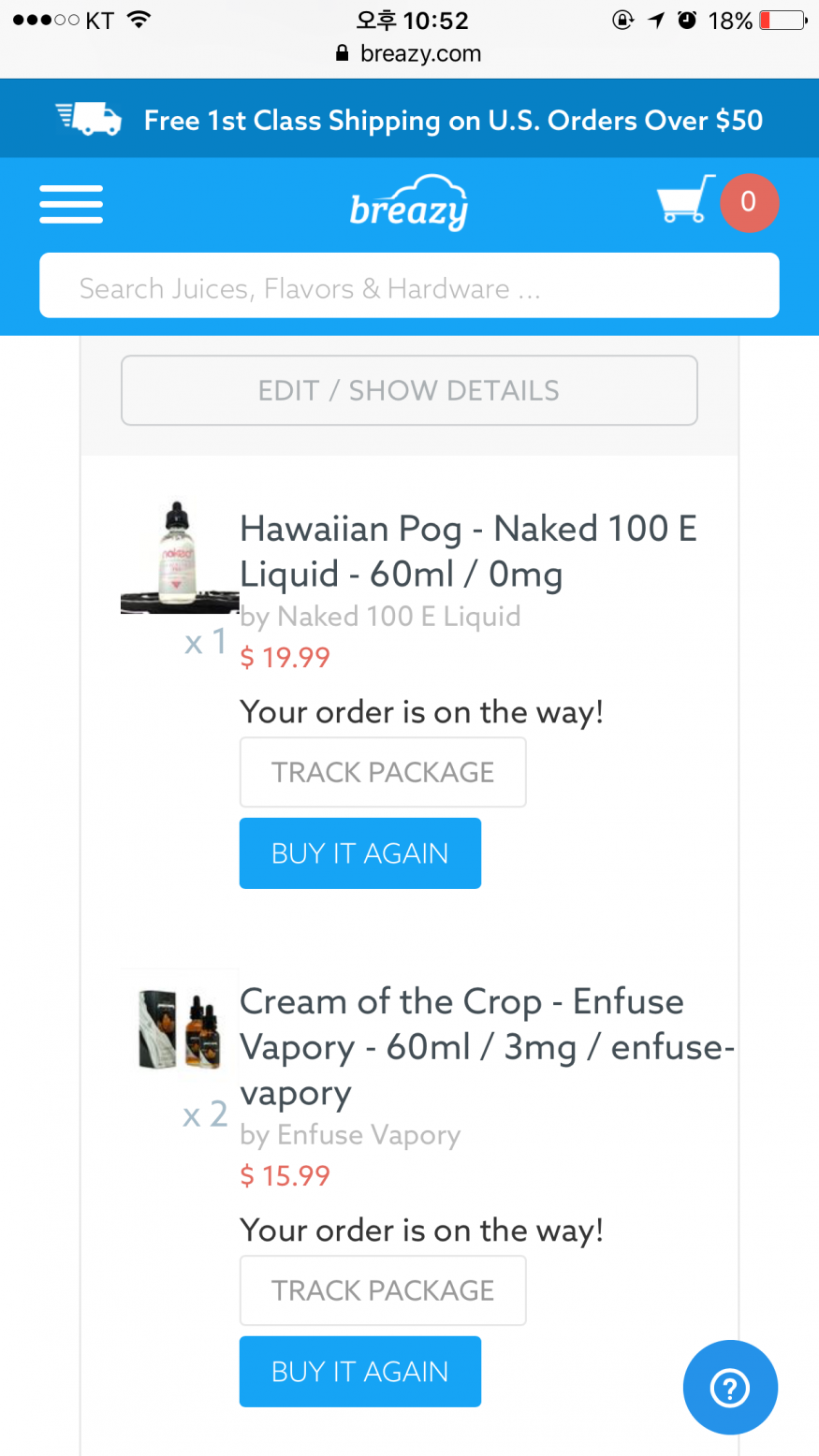Image resolution: width=819 pixels, height=1456 pixels.
Task: Tap the breazy.com address bar
Action: point(409,53)
